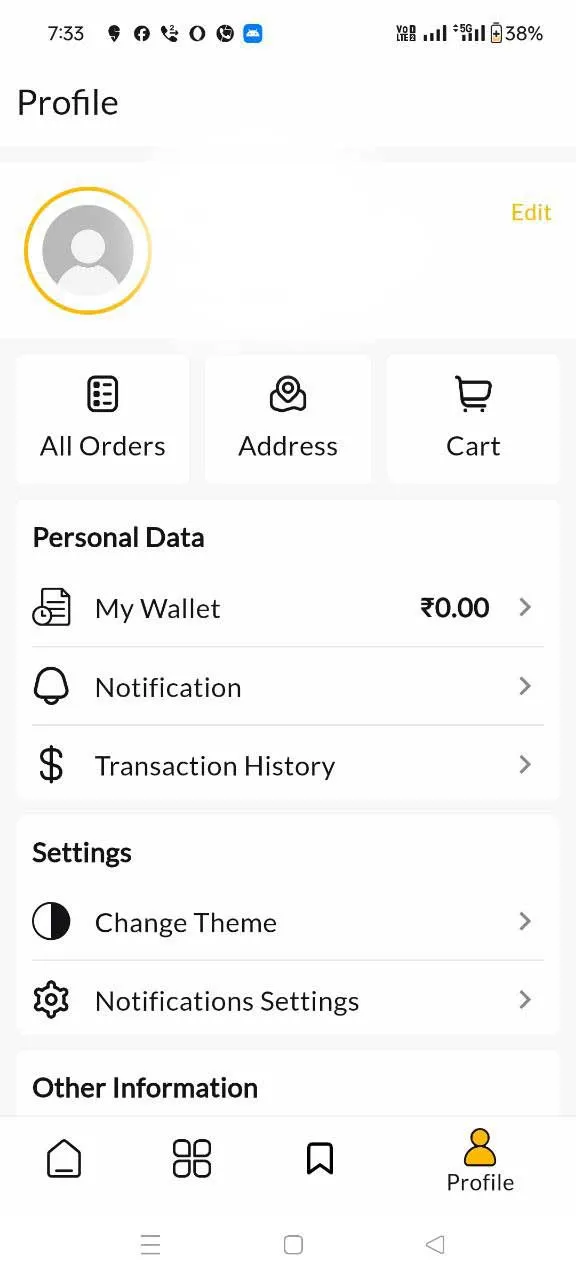This screenshot has height=1280, width=576.
Task: Tap the system recent apps button
Action: tap(150, 1244)
